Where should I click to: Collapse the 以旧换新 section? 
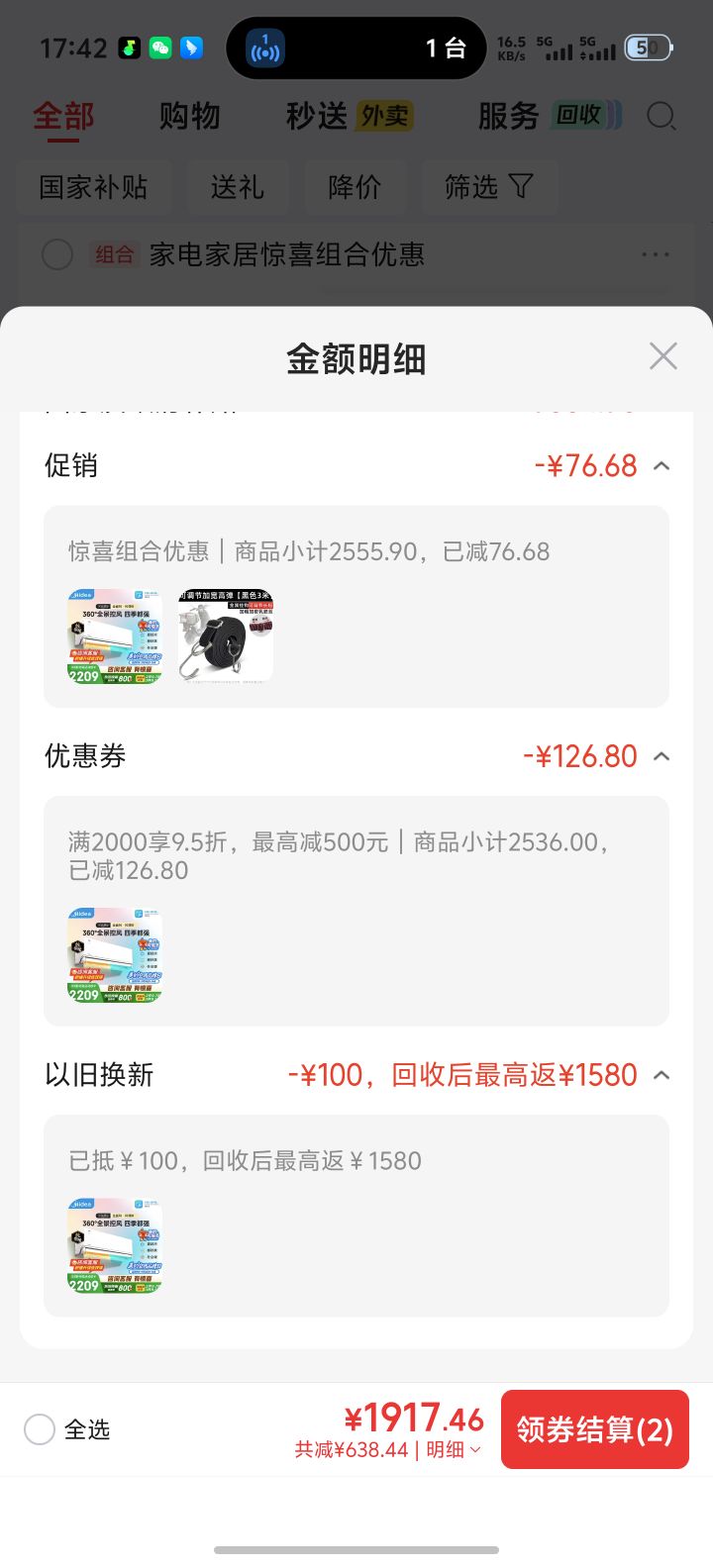(x=662, y=1075)
